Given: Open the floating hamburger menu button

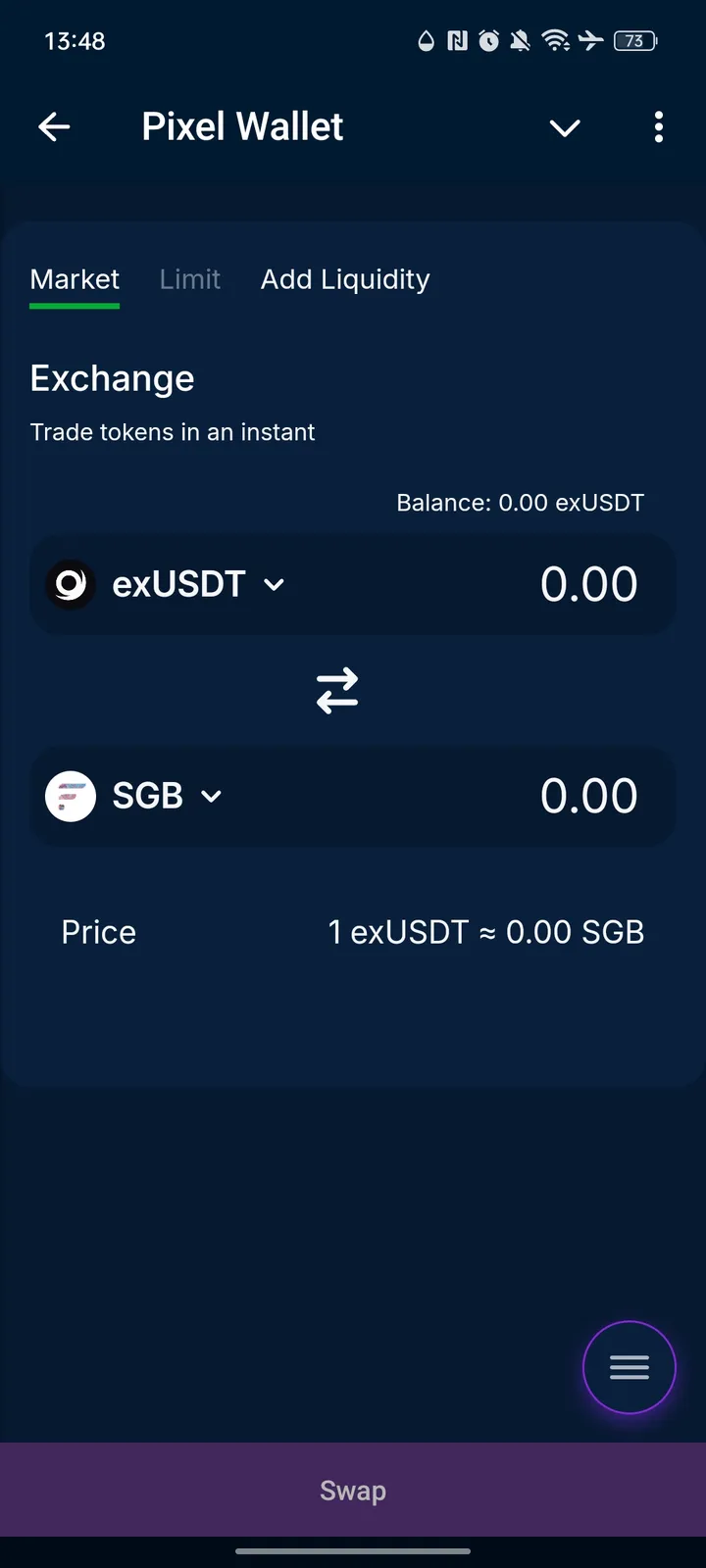Looking at the screenshot, I should [x=629, y=1367].
